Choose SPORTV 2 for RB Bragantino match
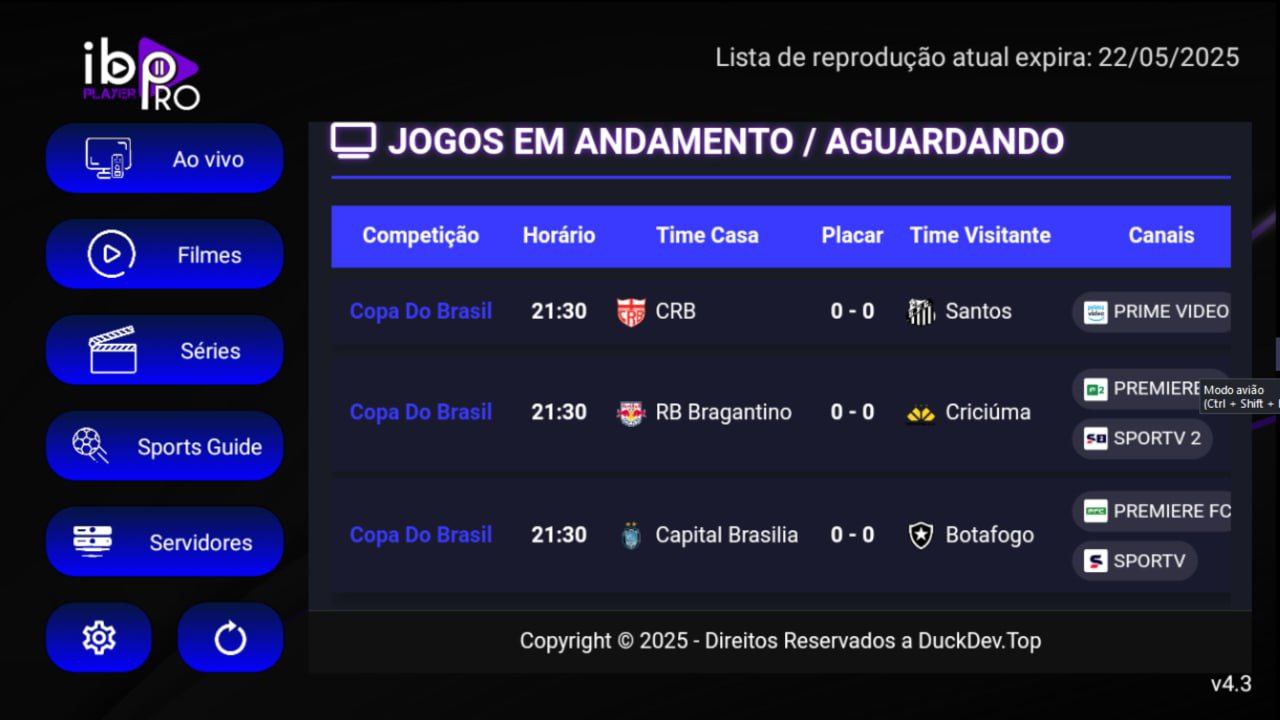 click(1142, 439)
